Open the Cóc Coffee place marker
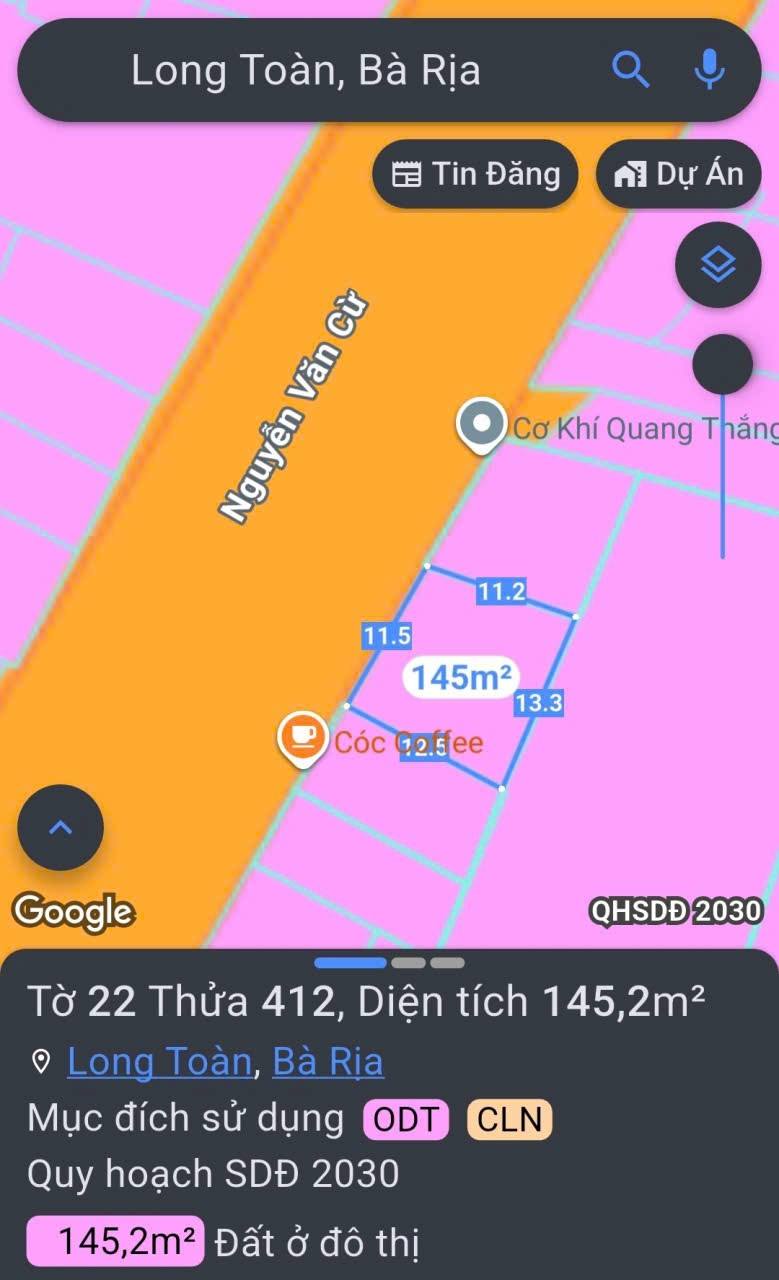Screen dimensions: 779x1280 pos(301,738)
